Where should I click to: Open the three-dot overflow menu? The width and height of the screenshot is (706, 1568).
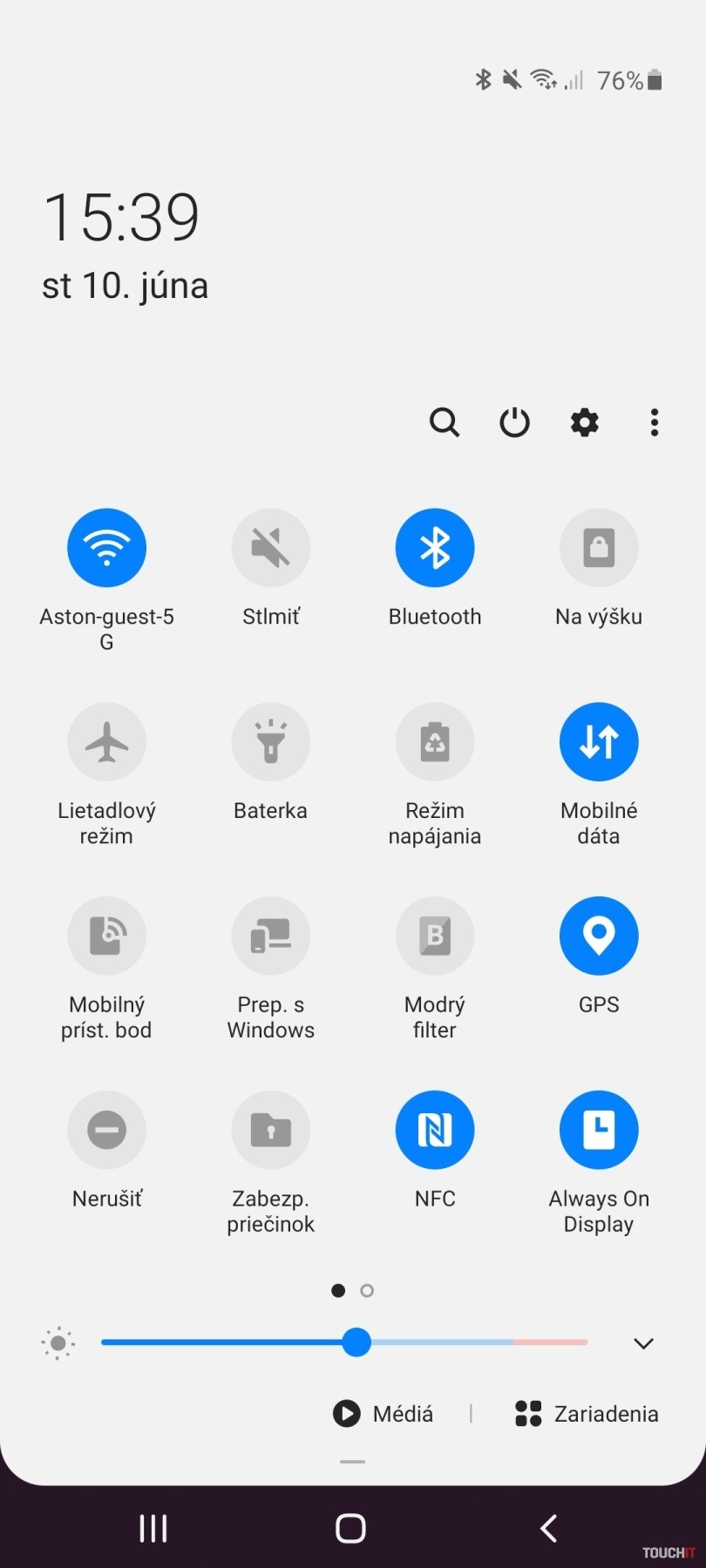654,422
